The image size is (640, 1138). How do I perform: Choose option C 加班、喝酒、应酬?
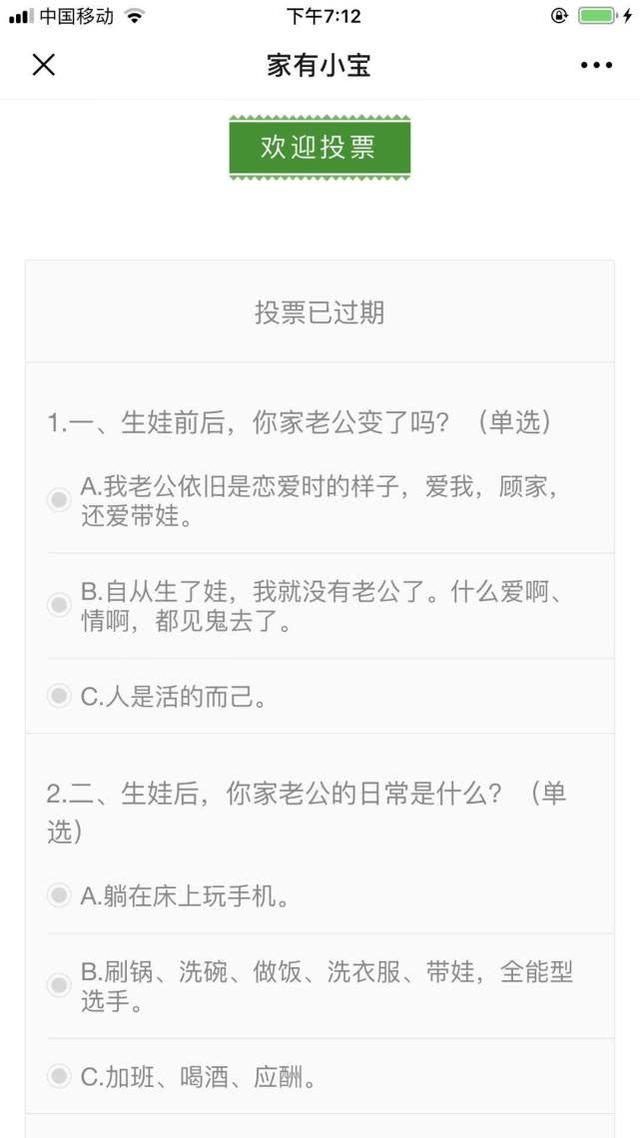point(59,1077)
